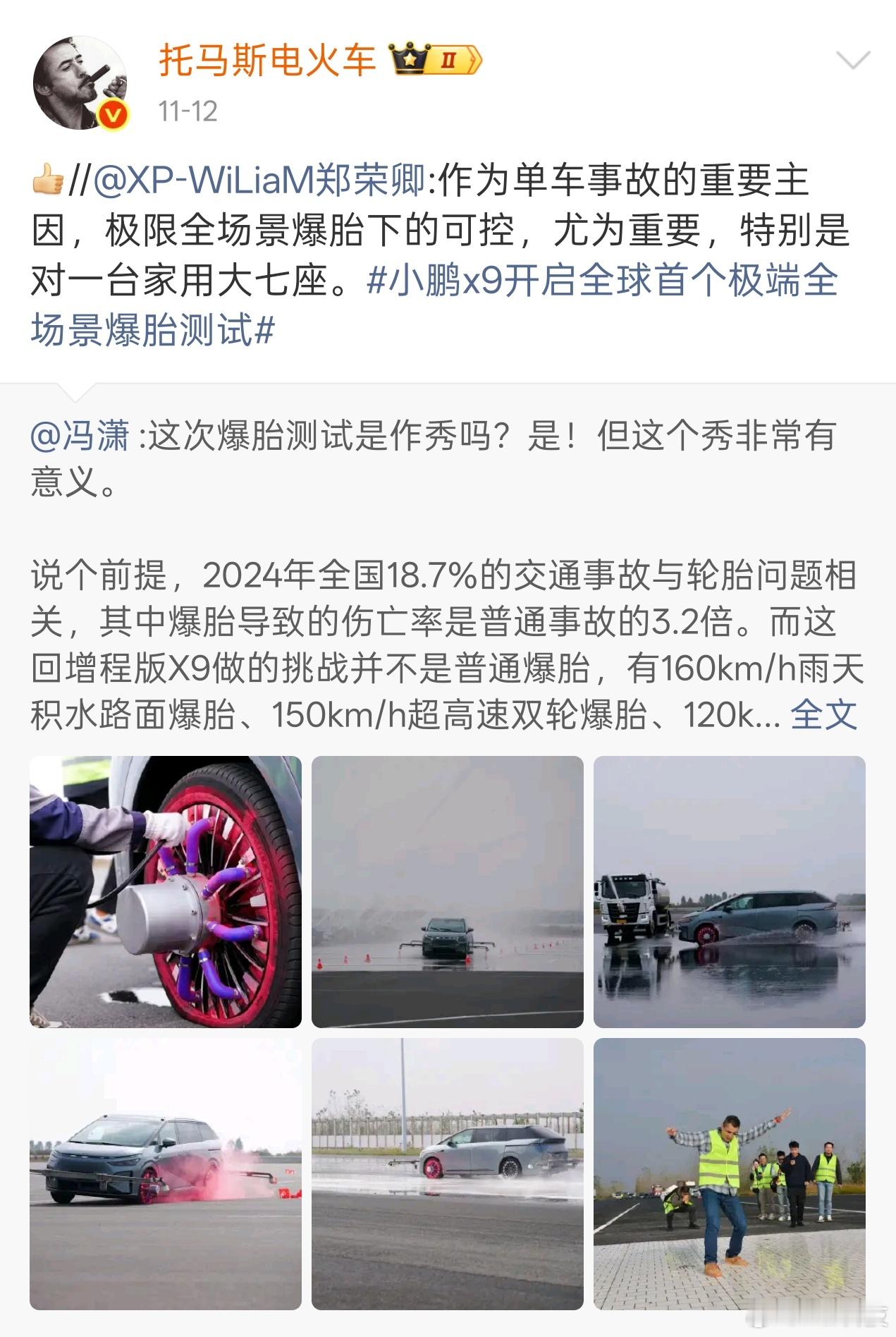The width and height of the screenshot is (896, 1337).
Task: Open 托马斯电火车's profile avatar
Action: click(x=80, y=83)
